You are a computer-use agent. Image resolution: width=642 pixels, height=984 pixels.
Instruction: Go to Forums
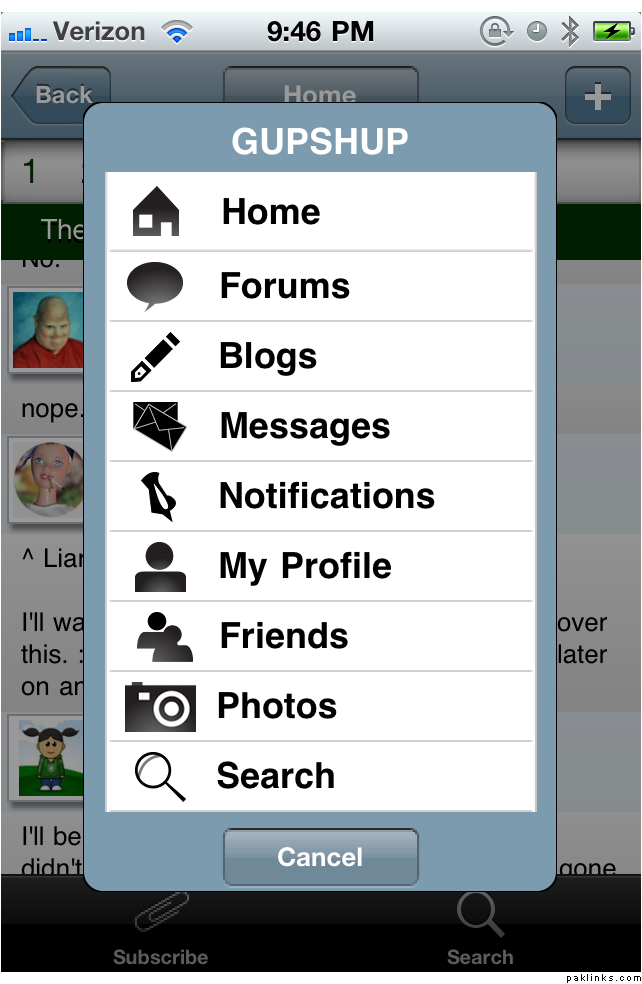click(x=320, y=286)
